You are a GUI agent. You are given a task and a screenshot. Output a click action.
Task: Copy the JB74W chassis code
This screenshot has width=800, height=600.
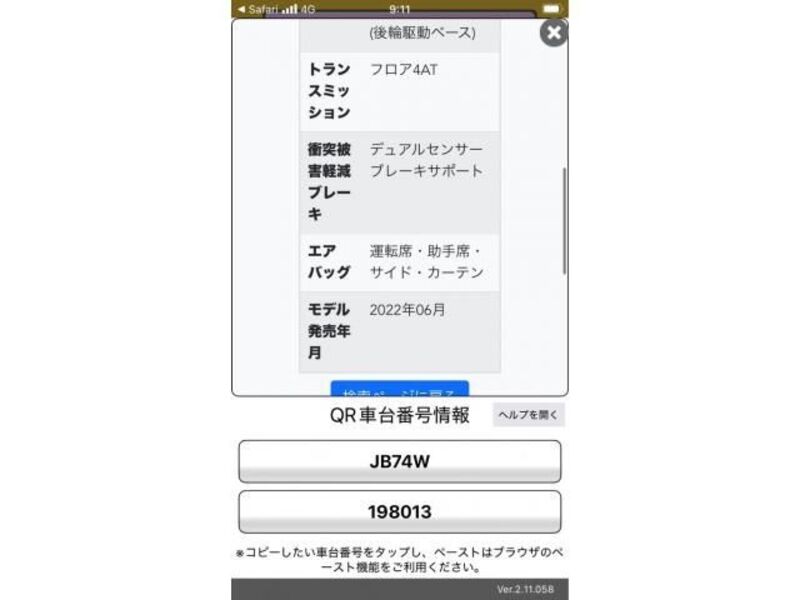[x=399, y=462]
